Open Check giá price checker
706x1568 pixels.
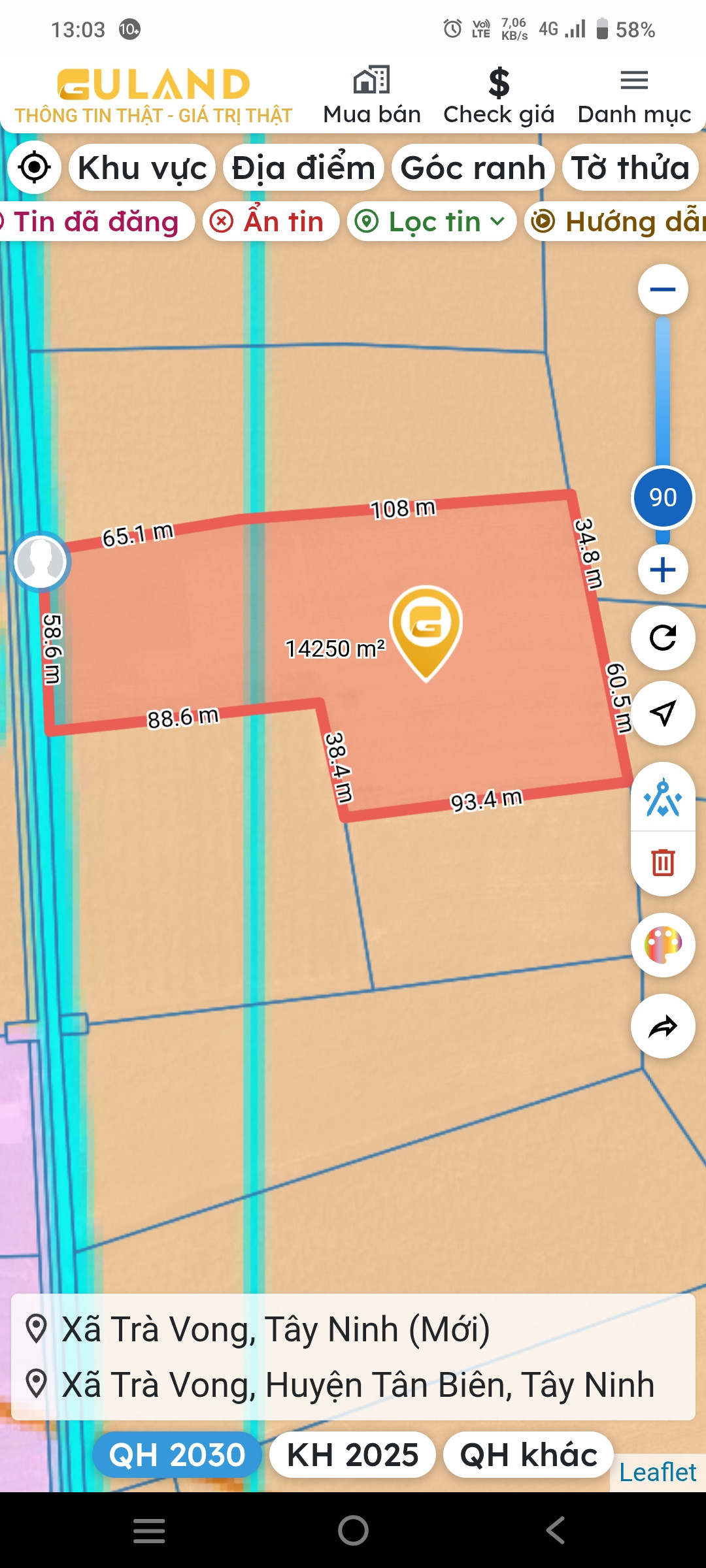499,96
